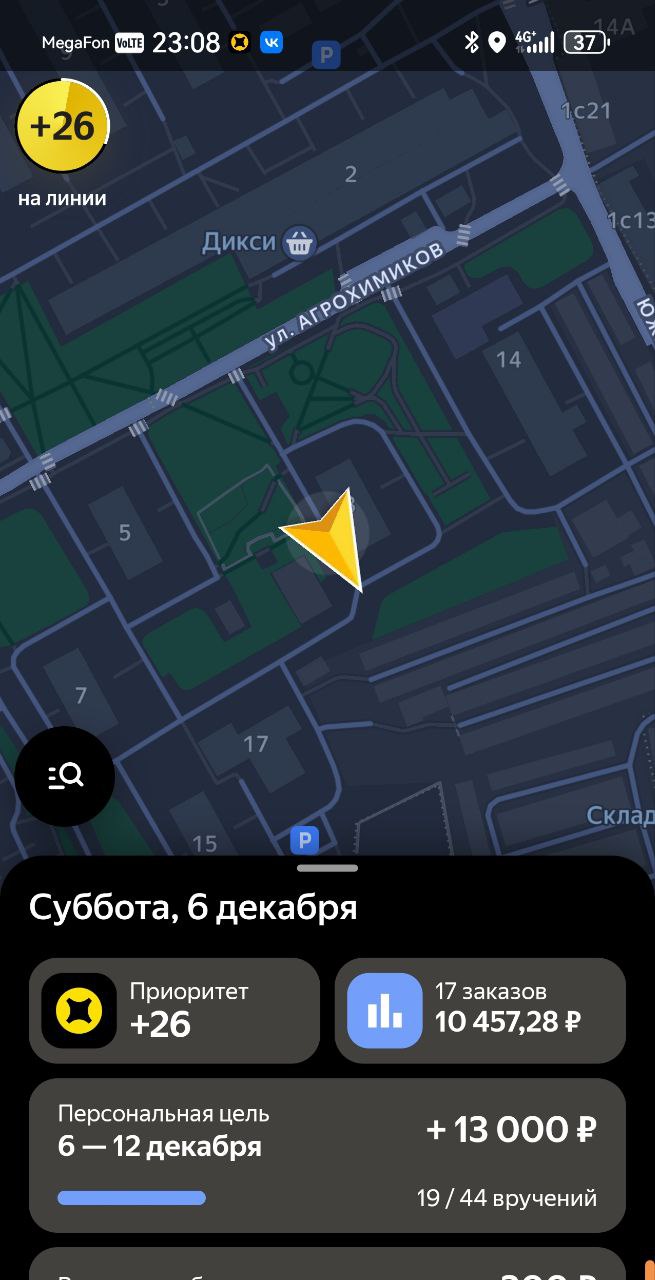Tap the Дикси store marker on map

coord(298,242)
